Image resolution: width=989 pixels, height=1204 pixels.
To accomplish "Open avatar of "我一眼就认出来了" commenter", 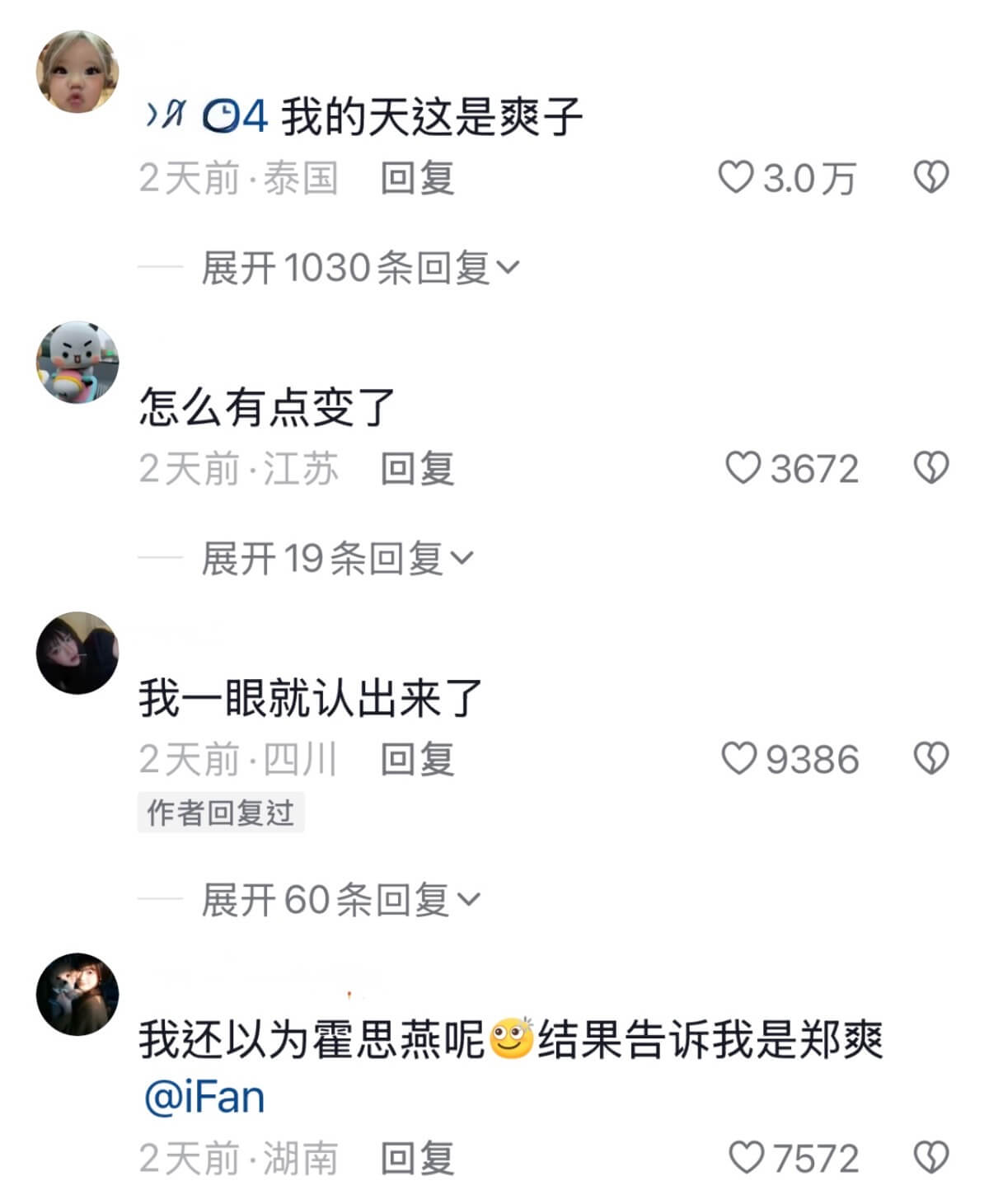I will [77, 653].
